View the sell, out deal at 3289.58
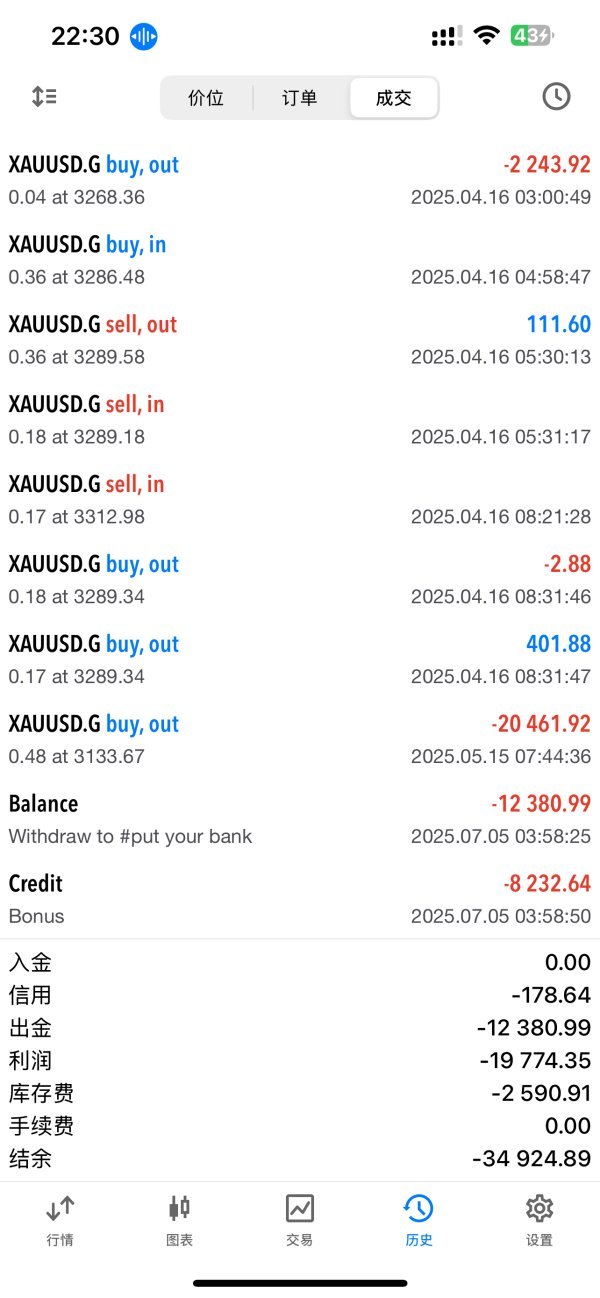 pos(300,340)
